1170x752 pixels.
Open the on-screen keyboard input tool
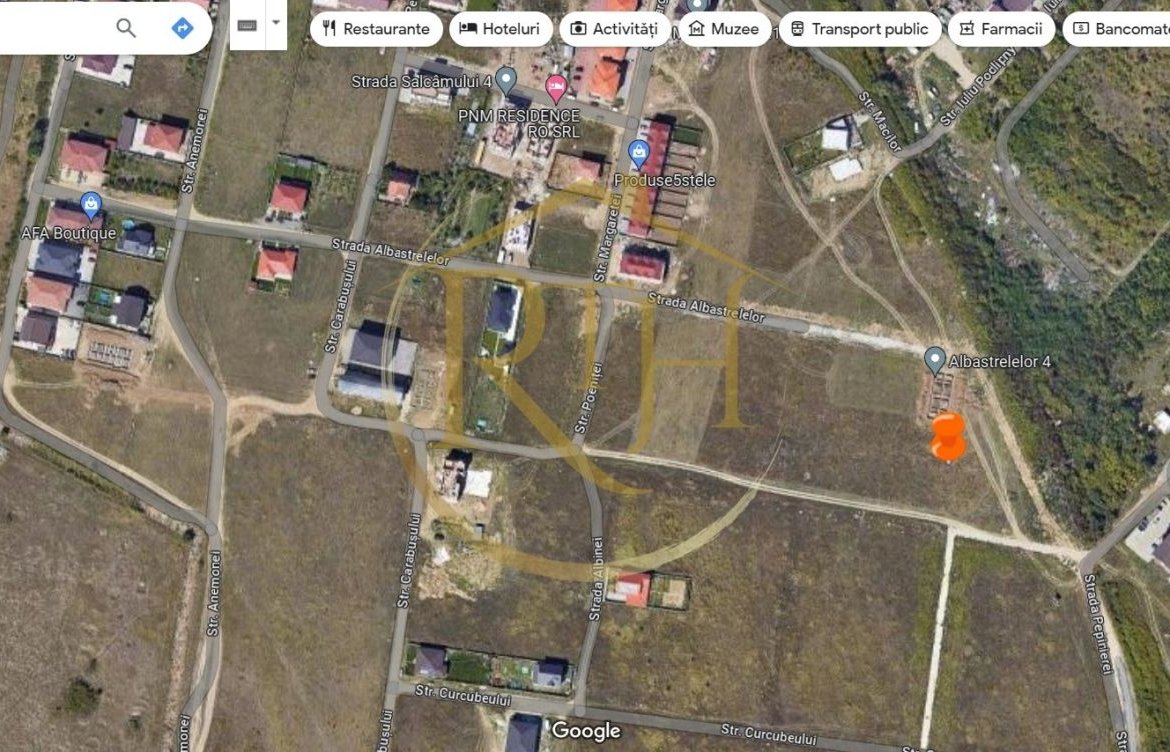pyautogui.click(x=247, y=25)
